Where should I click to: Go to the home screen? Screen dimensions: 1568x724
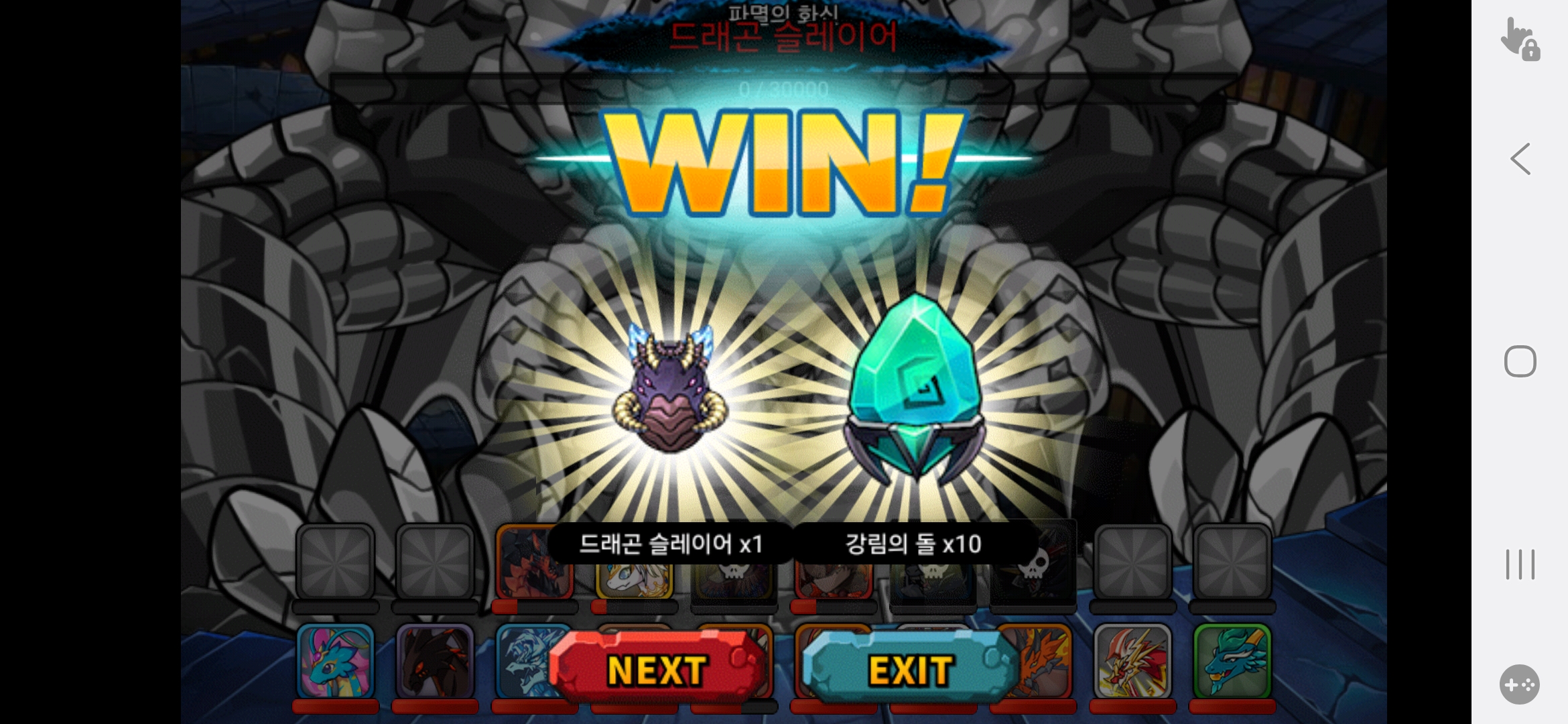1520,362
